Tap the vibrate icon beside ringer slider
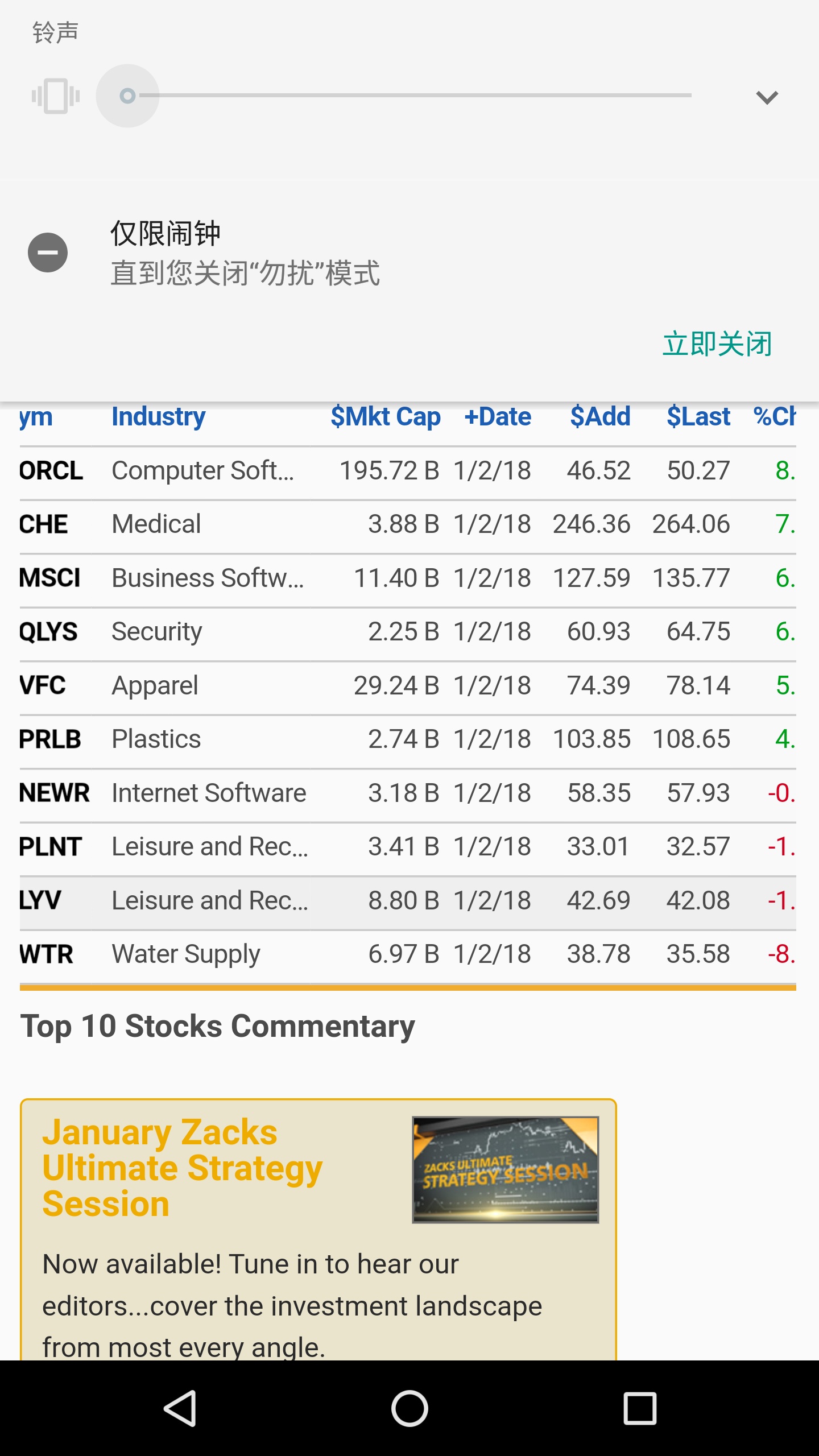Image resolution: width=819 pixels, height=1456 pixels. click(56, 96)
